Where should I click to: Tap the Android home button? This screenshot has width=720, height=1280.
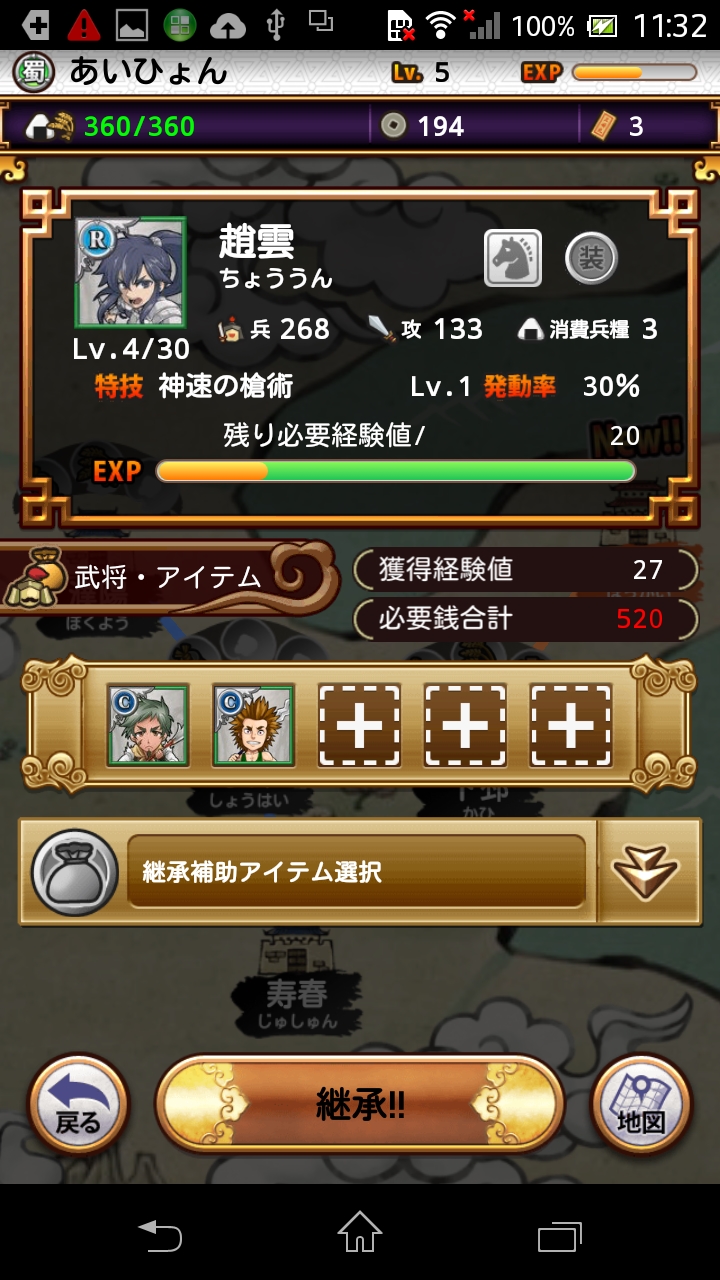pos(360,1232)
